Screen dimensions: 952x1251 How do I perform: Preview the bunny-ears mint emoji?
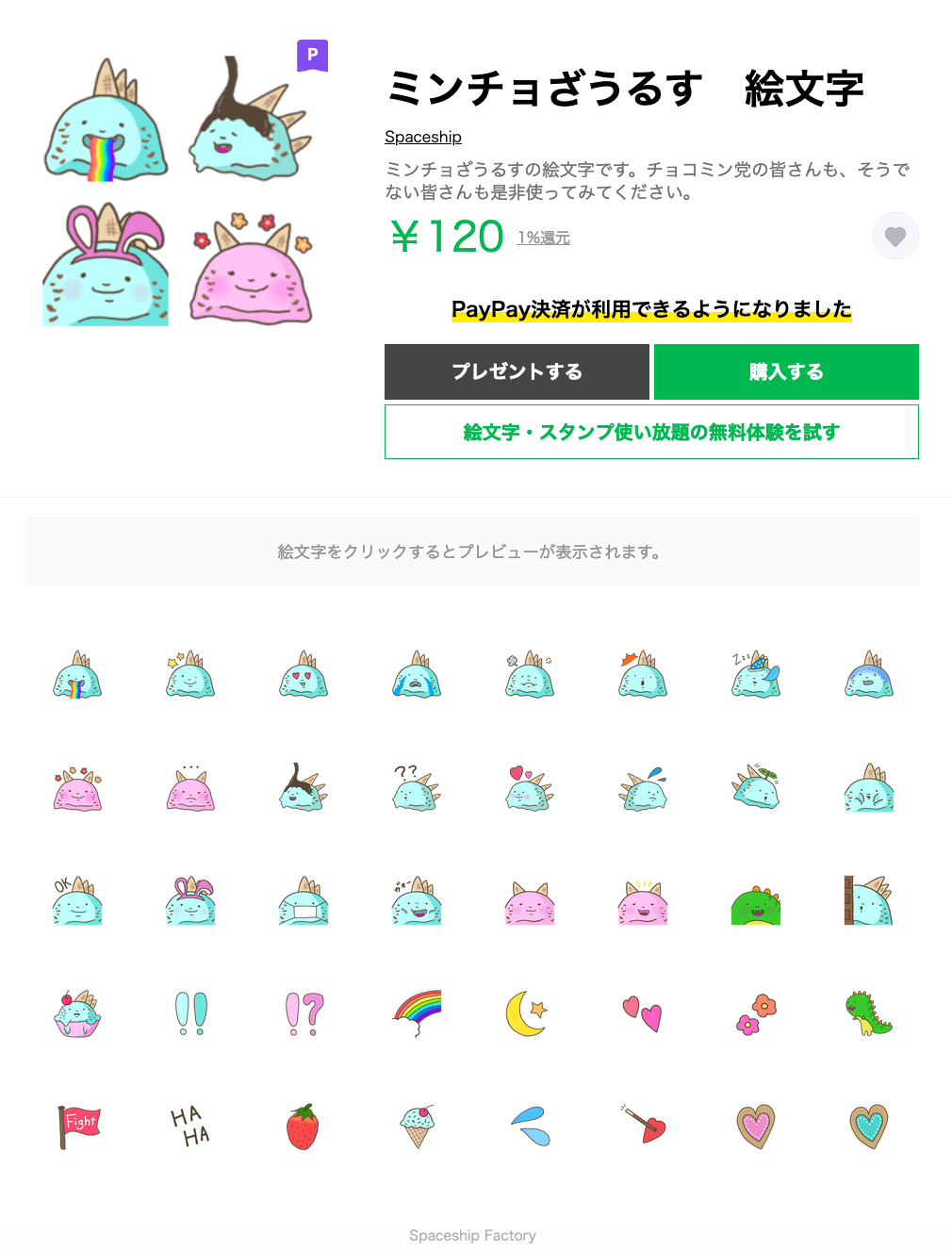coord(190,900)
